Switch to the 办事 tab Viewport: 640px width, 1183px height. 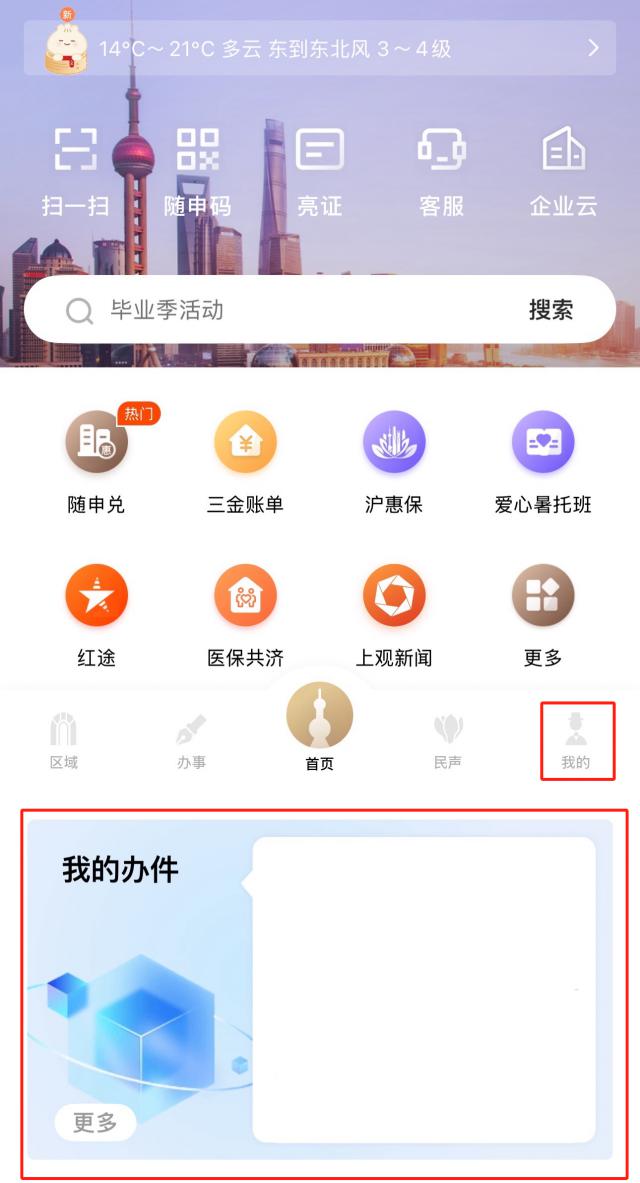(191, 742)
